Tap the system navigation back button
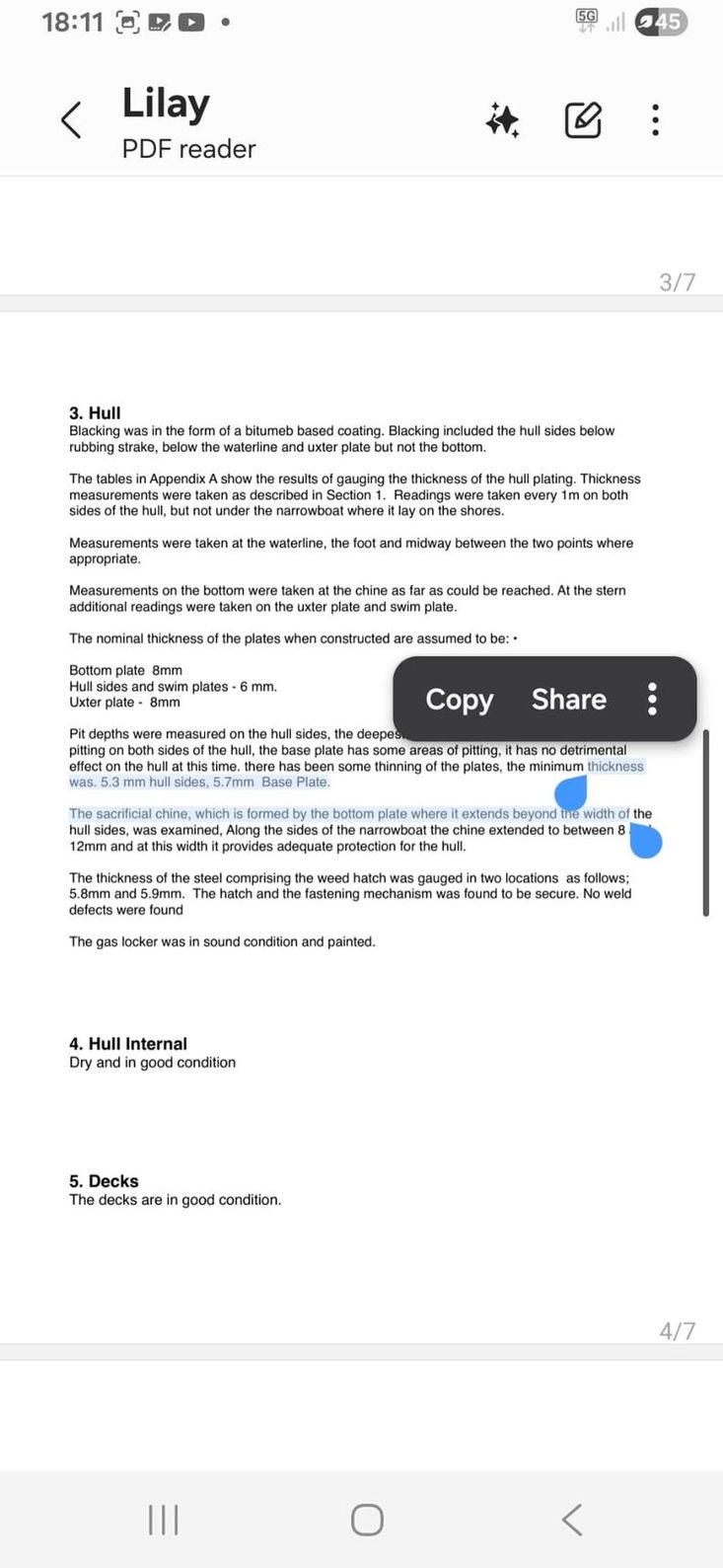This screenshot has height=1568, width=723. coord(572,1520)
